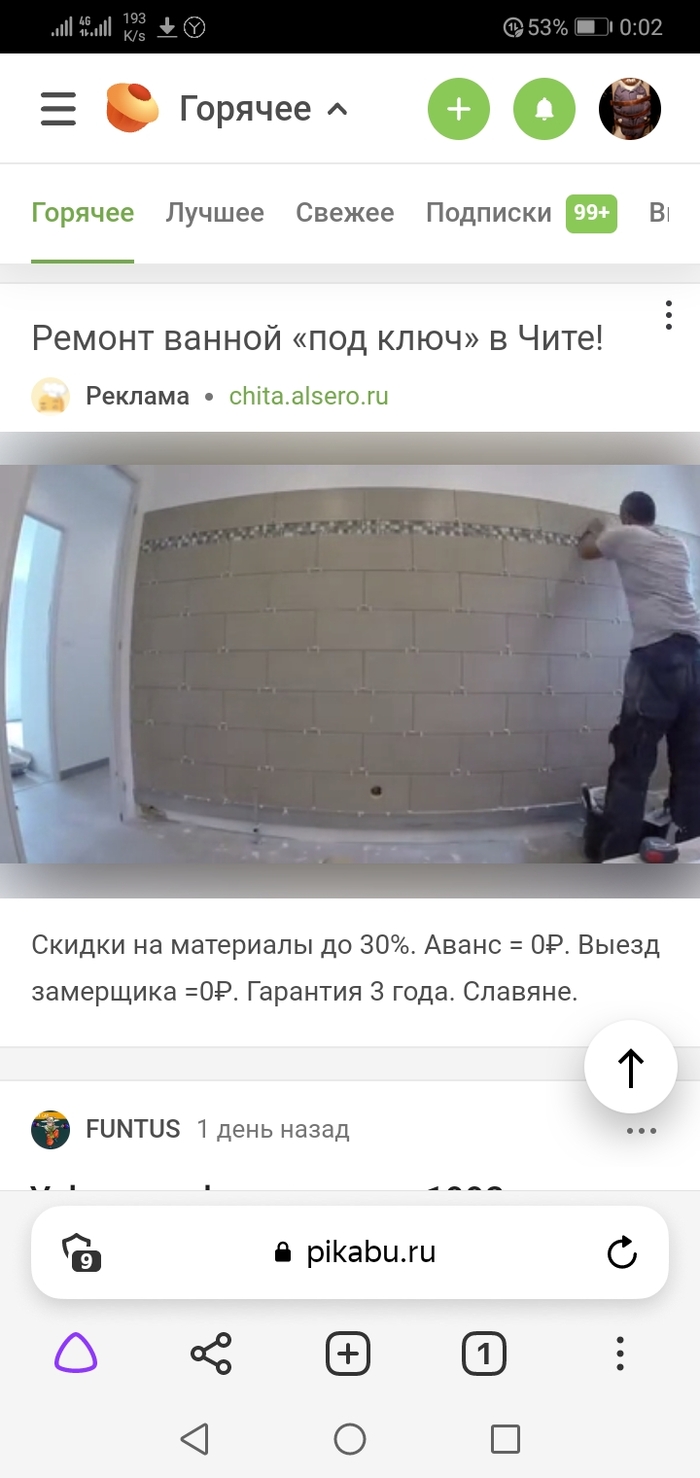The image size is (700, 1478).
Task: Open the hamburger menu
Action: coord(58,109)
